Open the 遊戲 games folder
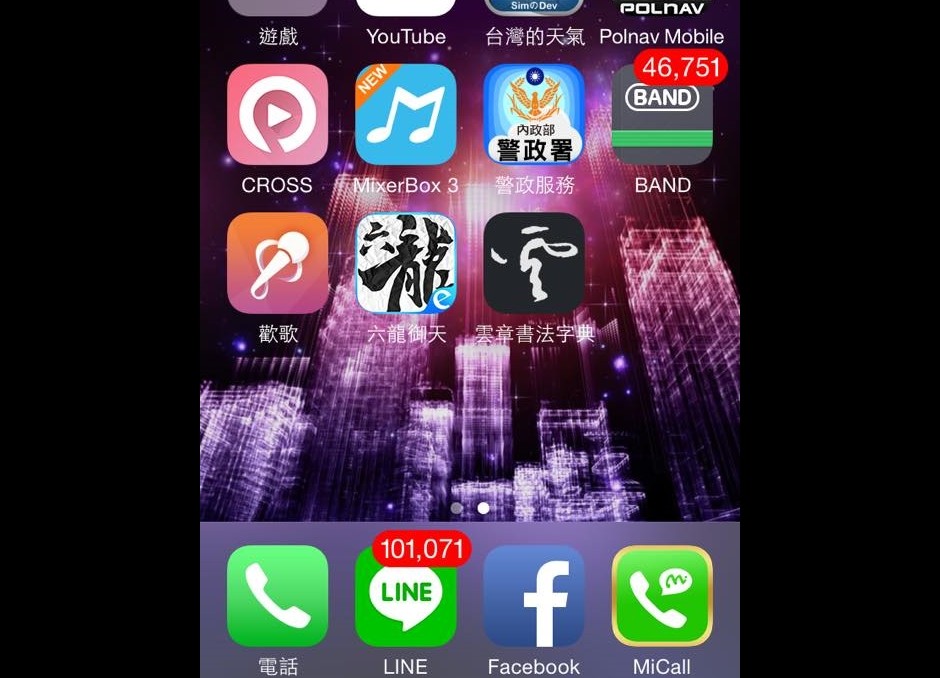The width and height of the screenshot is (940, 678). point(277,10)
